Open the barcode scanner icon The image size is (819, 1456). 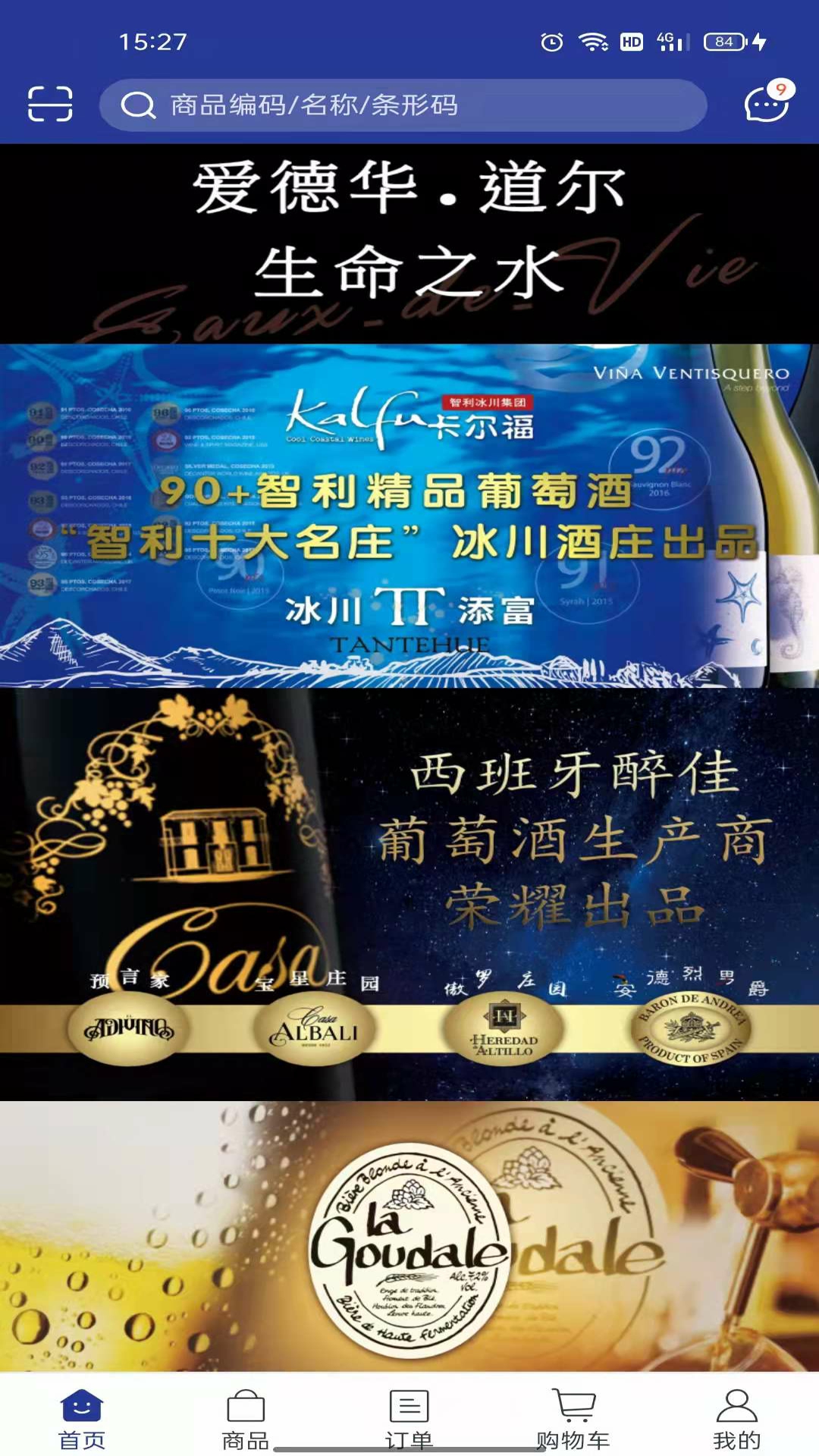click(x=50, y=104)
